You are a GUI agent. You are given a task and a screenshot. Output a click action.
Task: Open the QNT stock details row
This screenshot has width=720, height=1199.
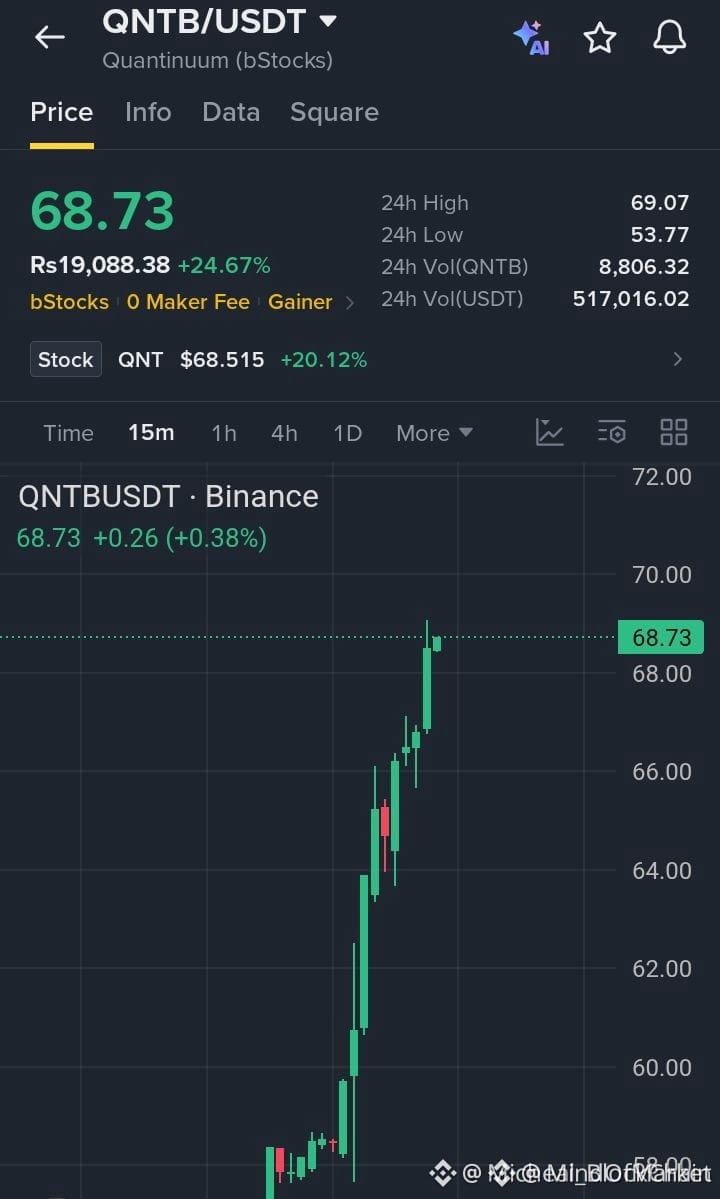[x=359, y=359]
